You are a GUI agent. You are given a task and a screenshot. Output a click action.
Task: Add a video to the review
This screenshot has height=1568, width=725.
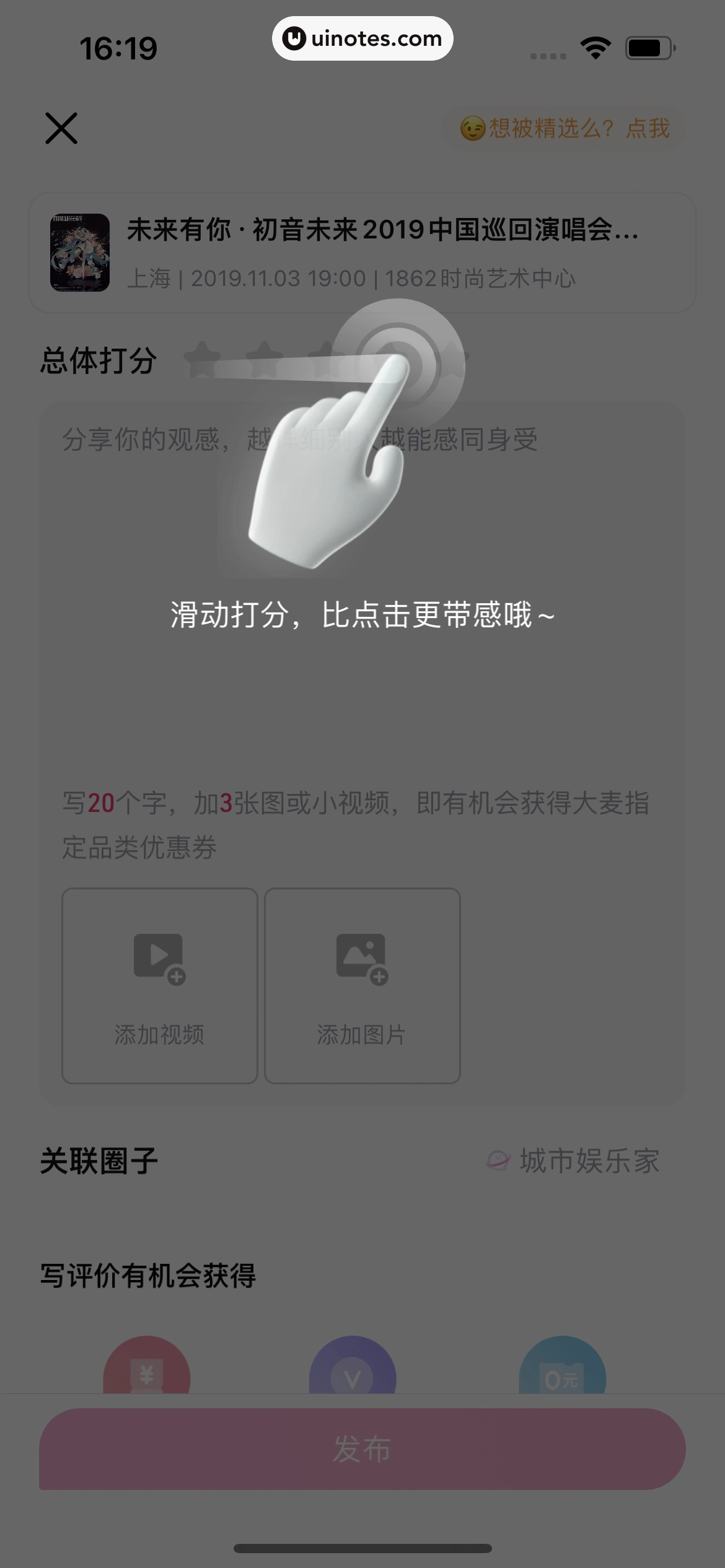pyautogui.click(x=159, y=985)
